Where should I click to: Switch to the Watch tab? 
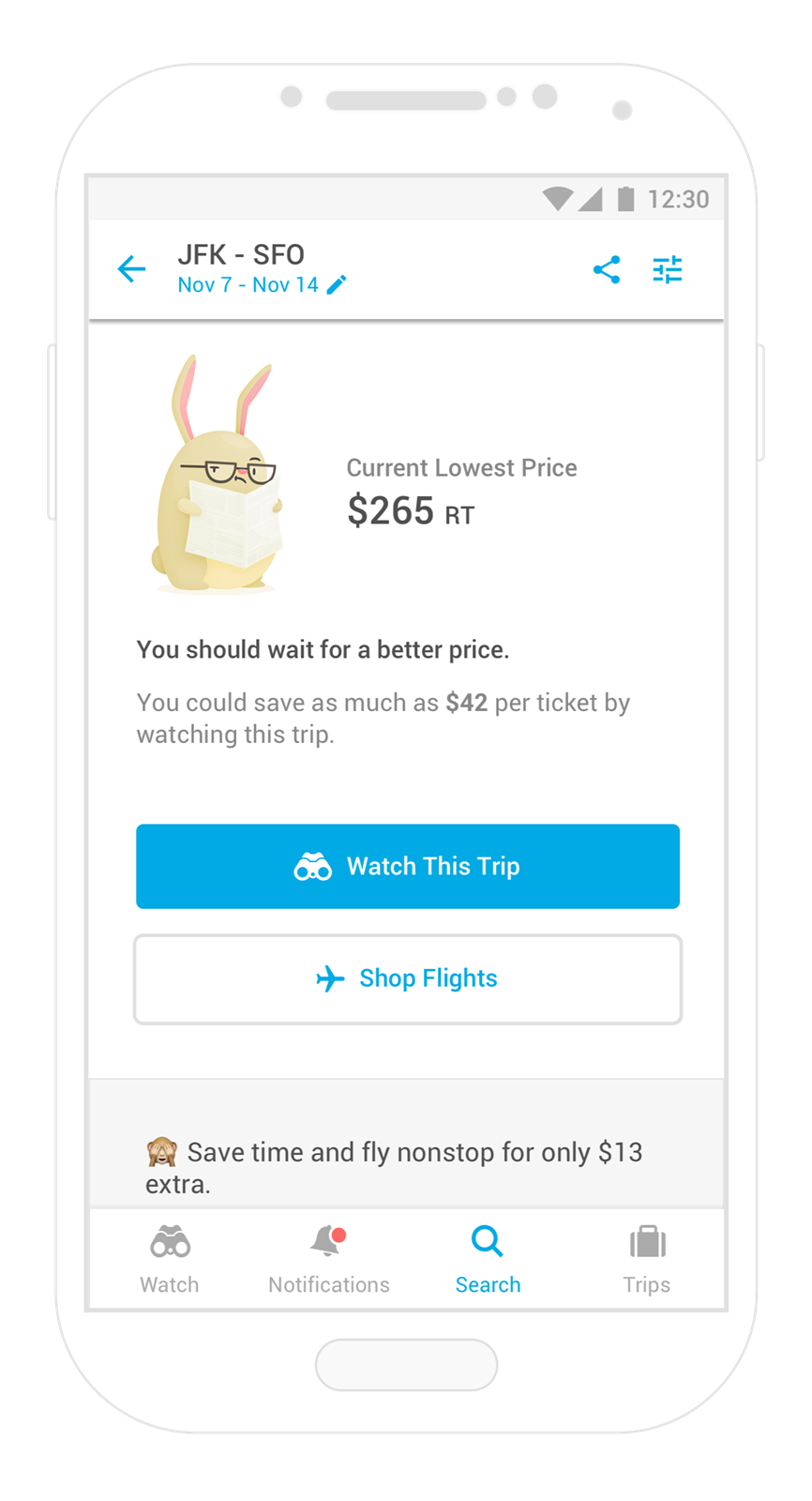coord(170,1260)
